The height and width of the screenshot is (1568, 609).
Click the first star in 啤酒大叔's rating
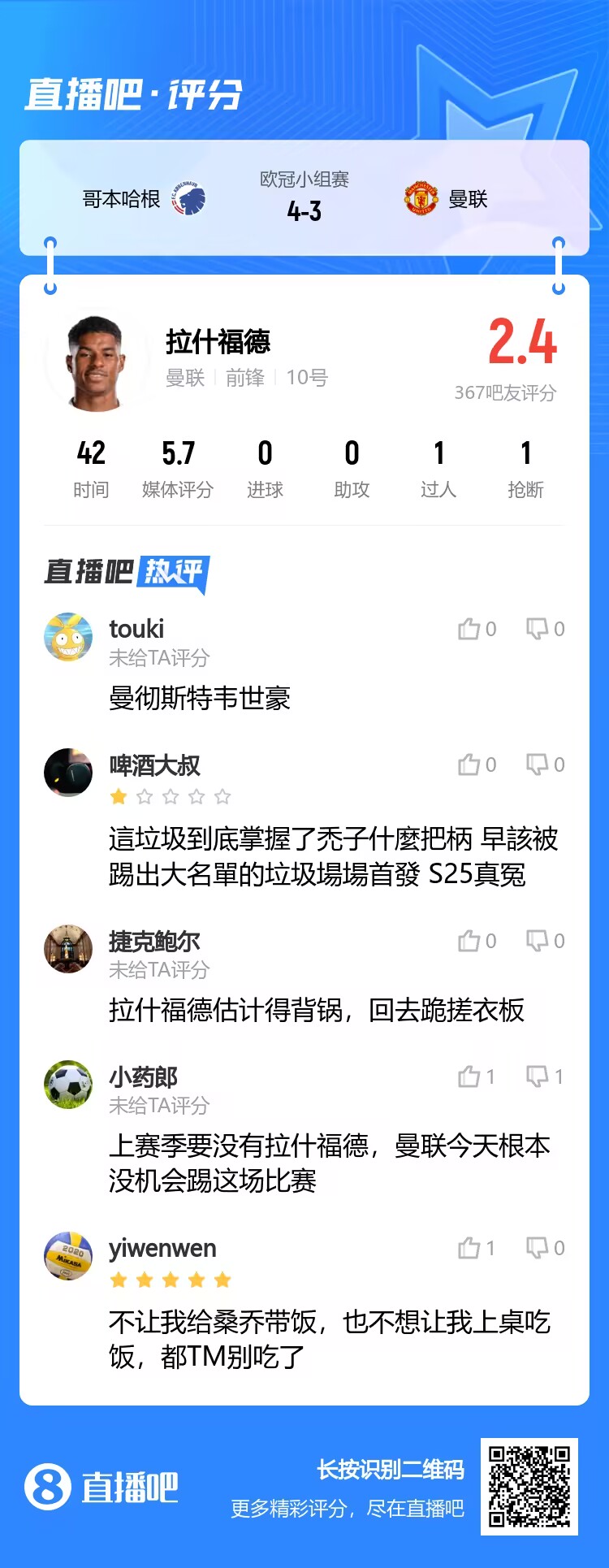click(x=119, y=797)
